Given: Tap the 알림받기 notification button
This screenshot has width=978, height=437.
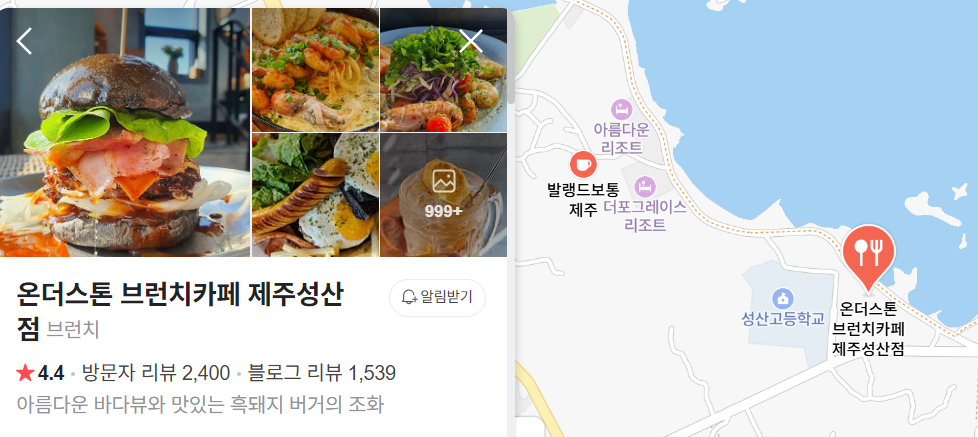Looking at the screenshot, I should click(437, 297).
